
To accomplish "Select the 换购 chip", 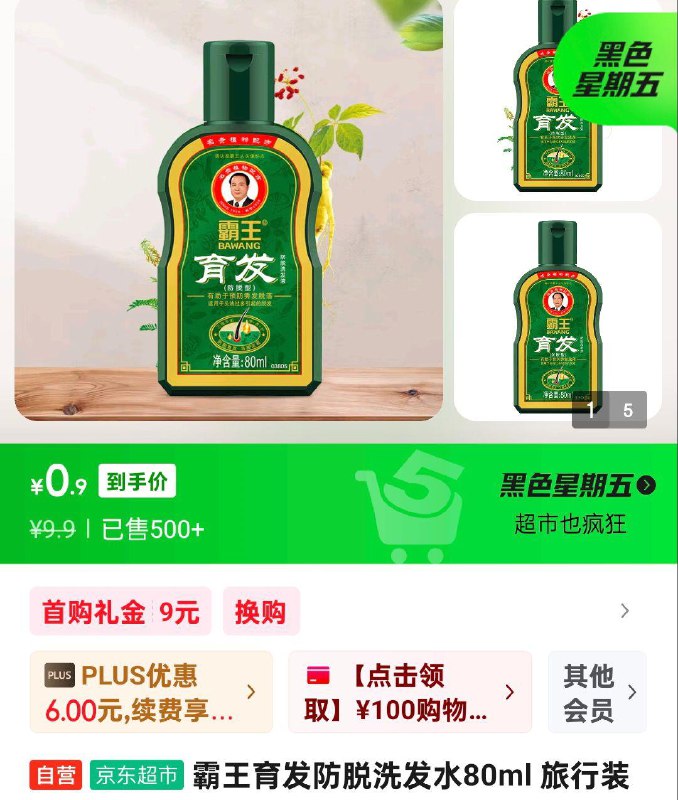I will coord(260,612).
